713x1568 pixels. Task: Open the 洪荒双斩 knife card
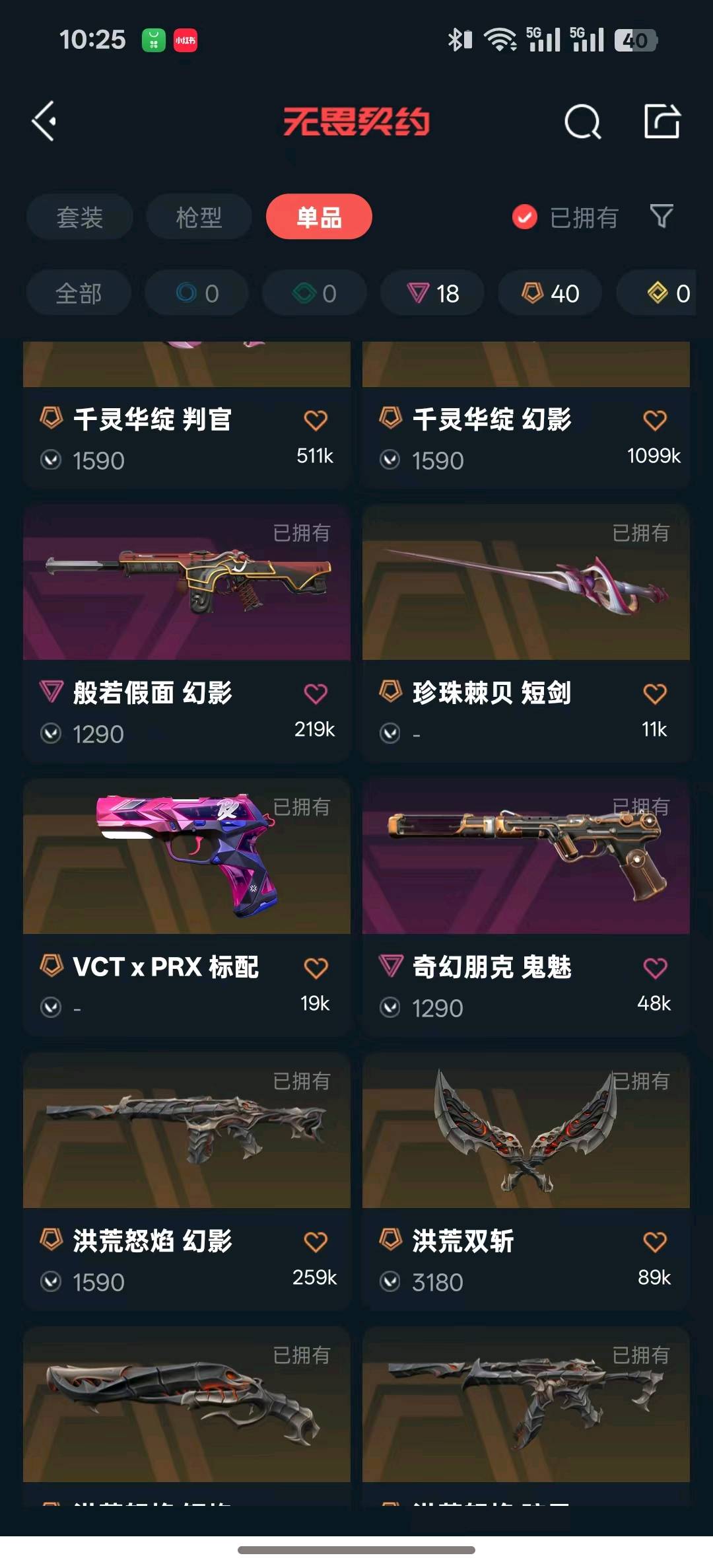tap(526, 1182)
